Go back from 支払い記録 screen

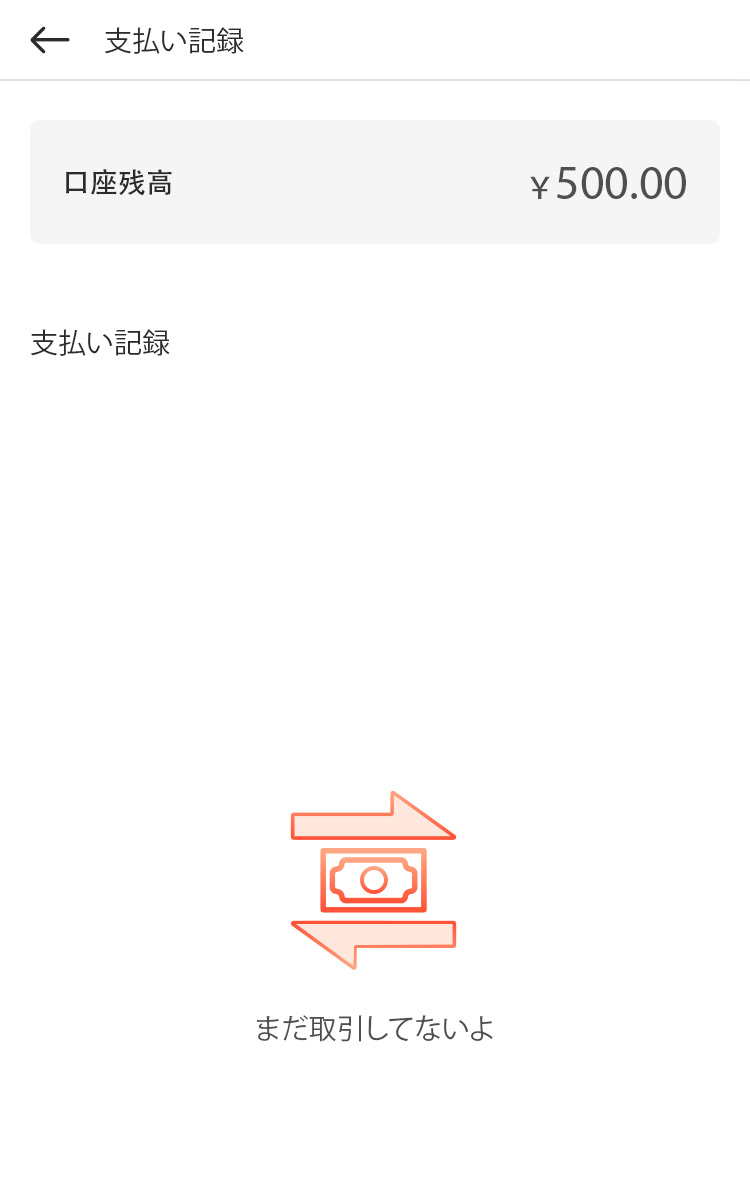point(49,40)
